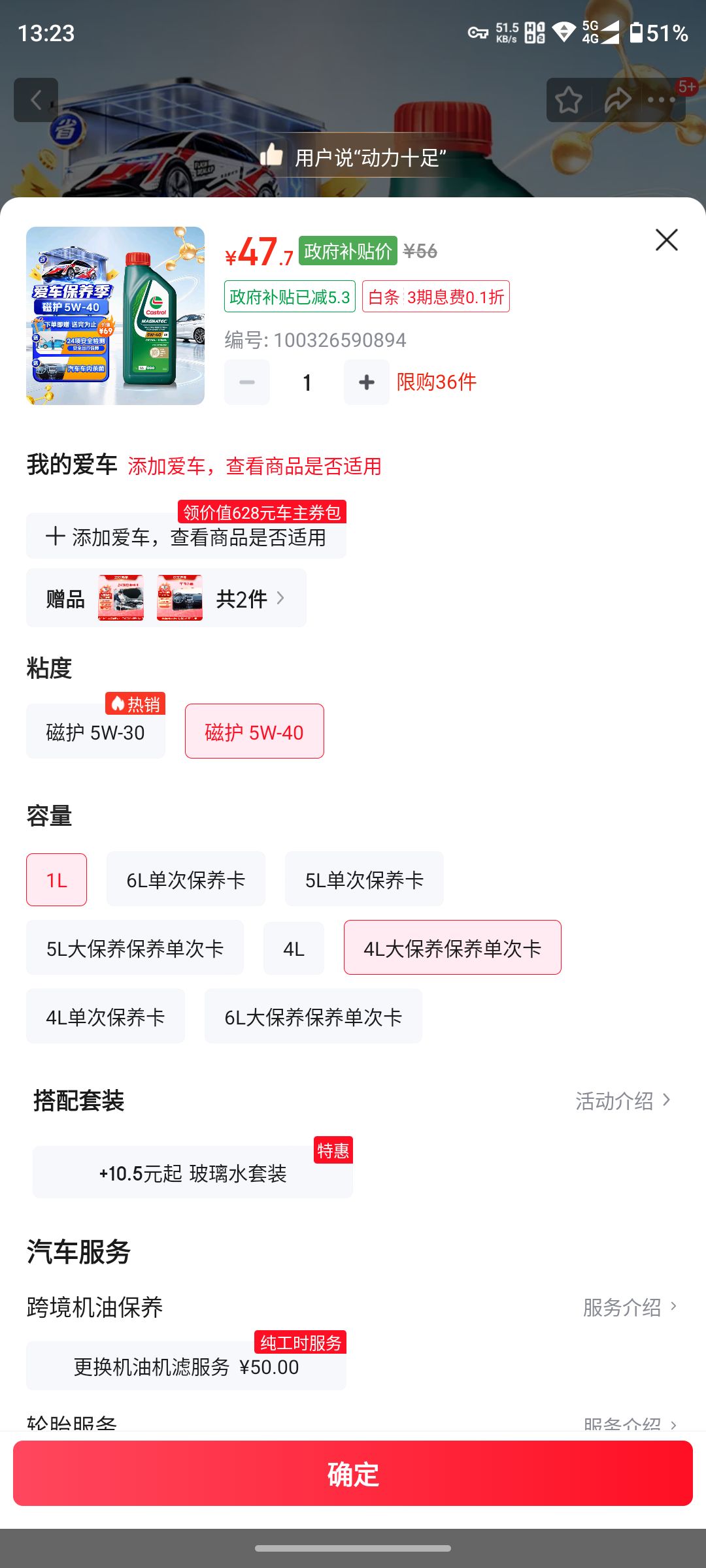Increase quantity with the plus button
Image resolution: width=706 pixels, height=1568 pixels.
point(367,382)
